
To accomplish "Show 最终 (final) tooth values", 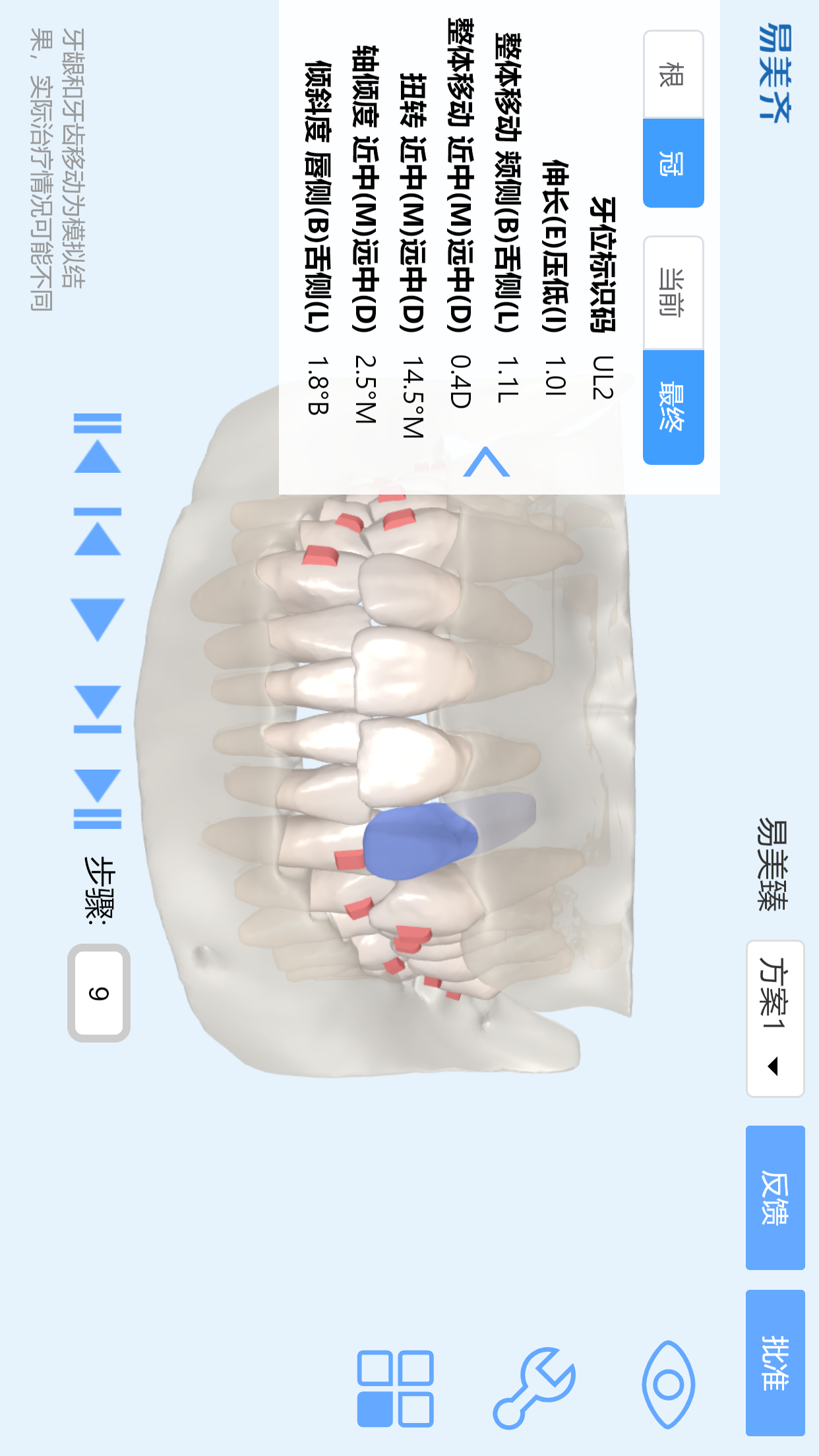I will click(673, 407).
